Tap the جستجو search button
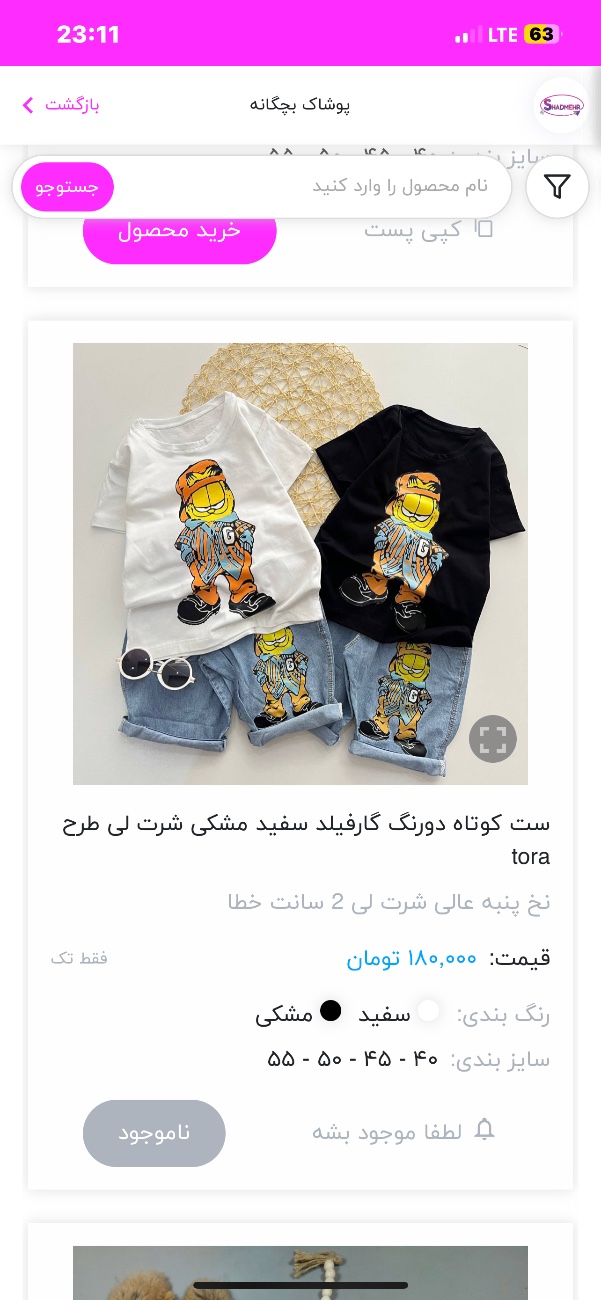Image resolution: width=601 pixels, height=1300 pixels. tap(67, 187)
